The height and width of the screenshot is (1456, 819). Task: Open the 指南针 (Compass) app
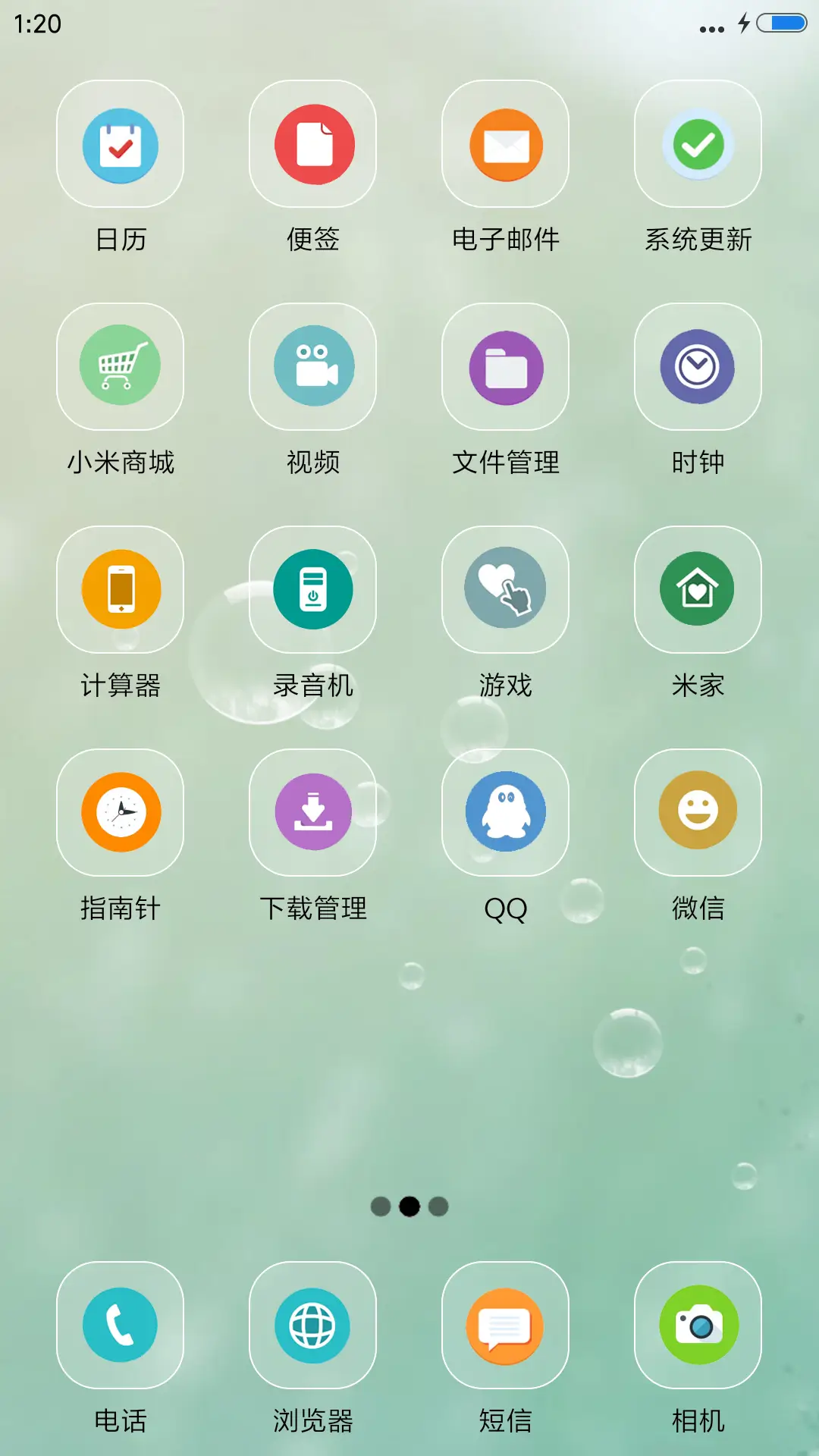tap(120, 811)
